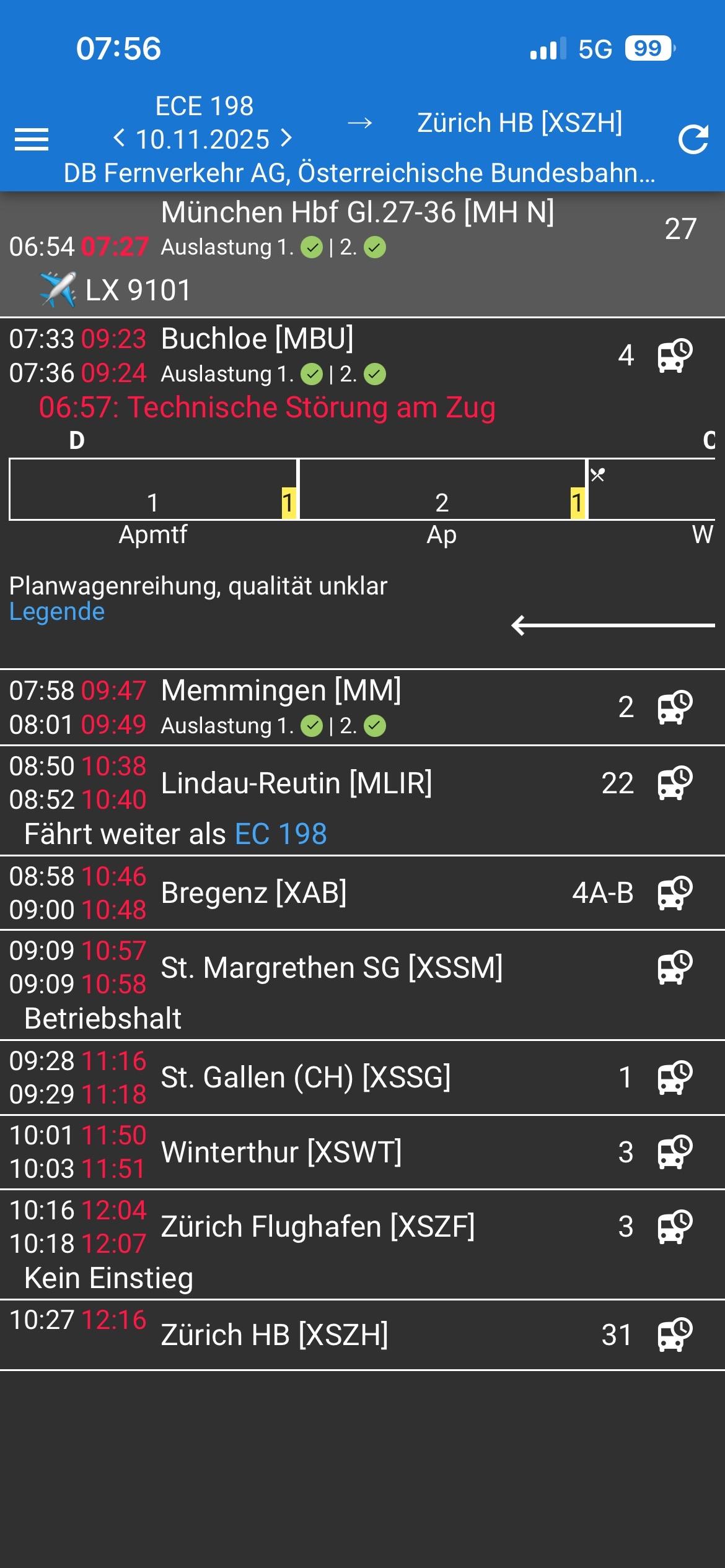Show connections at Lindau-Reutin
The height and width of the screenshot is (1568, 725).
[x=674, y=783]
